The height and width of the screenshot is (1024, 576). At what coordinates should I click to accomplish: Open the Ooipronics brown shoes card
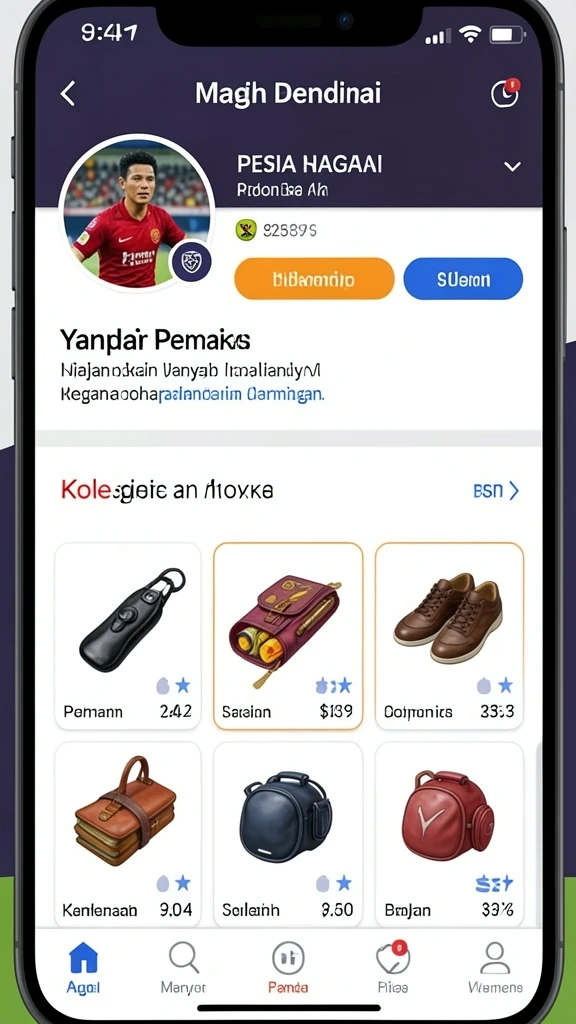point(449,635)
